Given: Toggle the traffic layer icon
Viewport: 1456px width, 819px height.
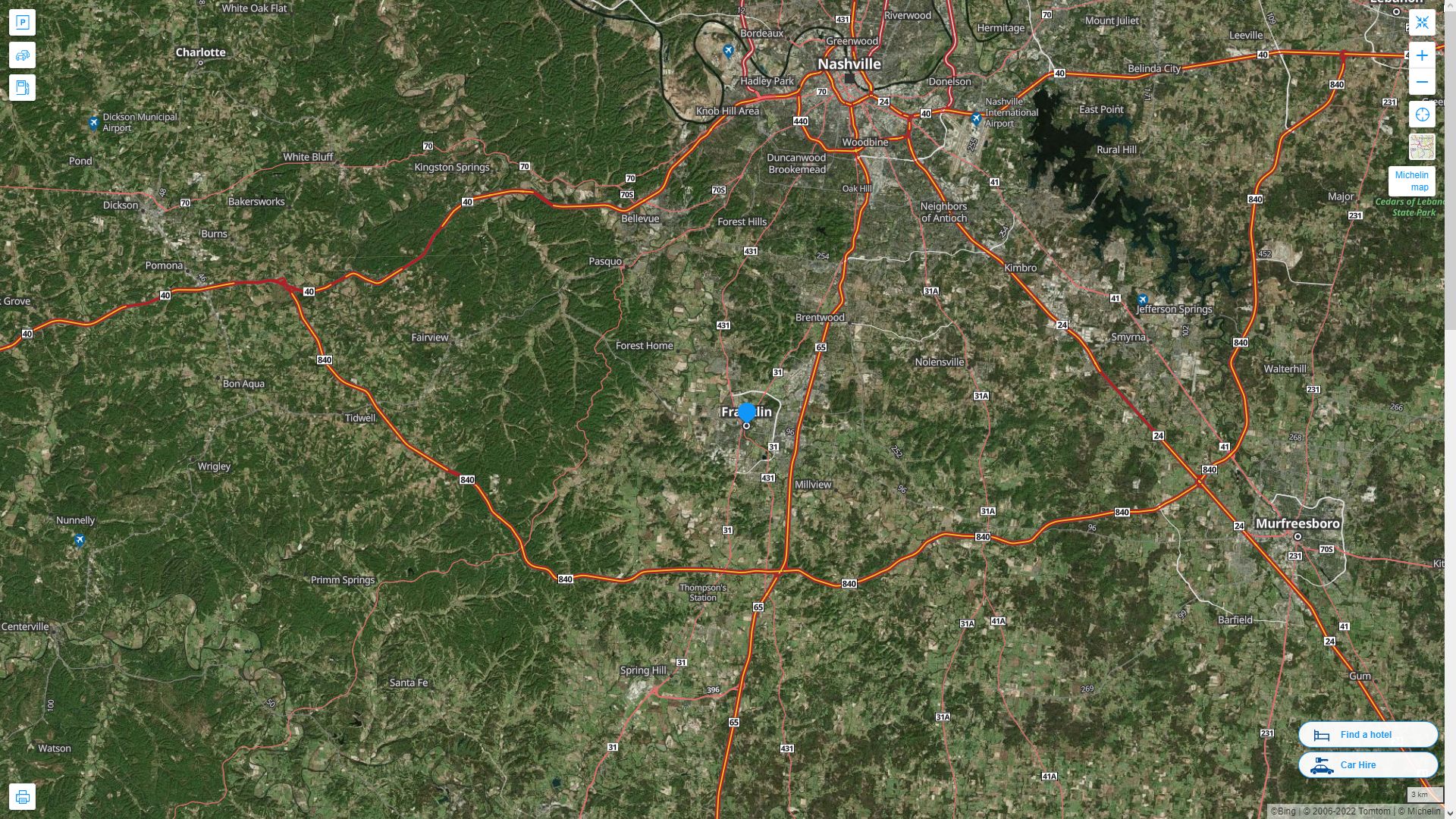Looking at the screenshot, I should (x=22, y=55).
